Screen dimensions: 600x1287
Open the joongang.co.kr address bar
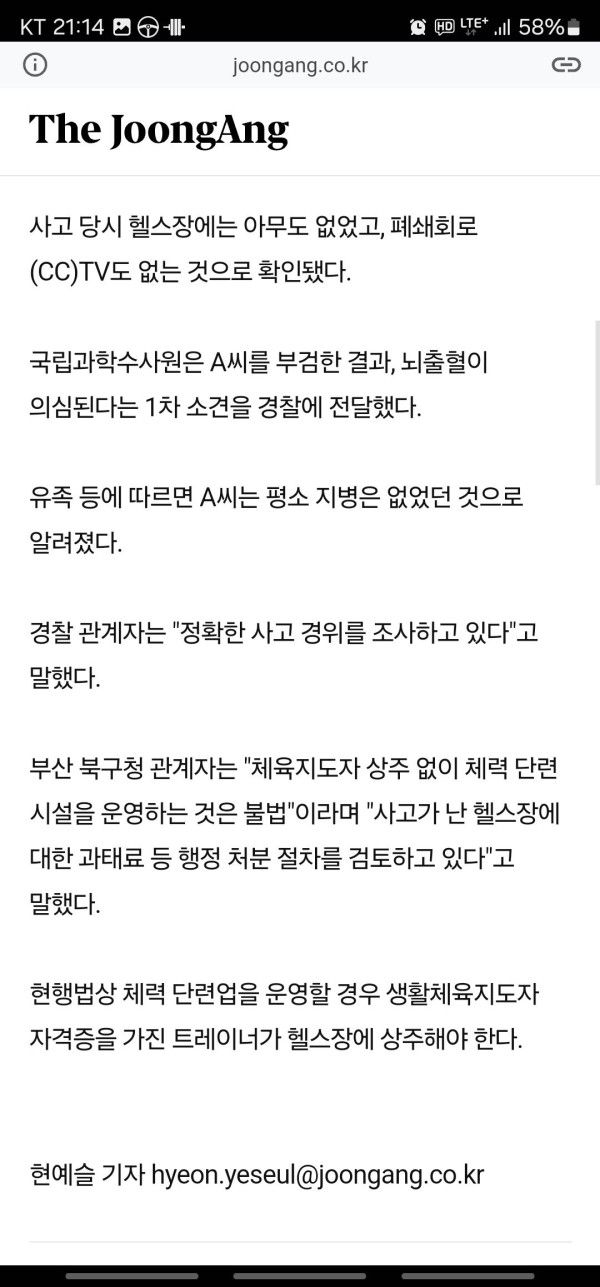[299, 66]
